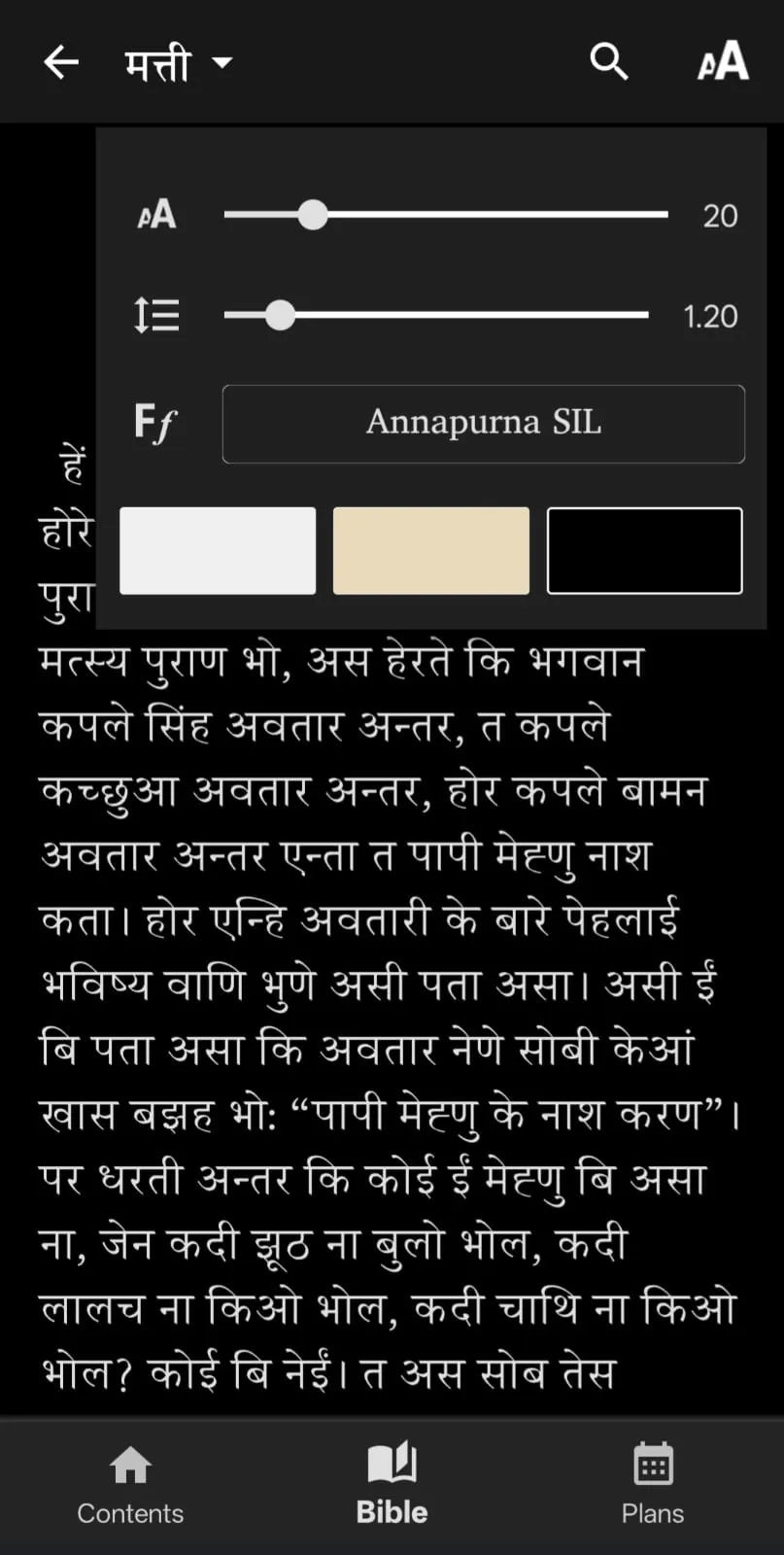Activate the dark black theme
The image size is (784, 1555).
tap(644, 550)
